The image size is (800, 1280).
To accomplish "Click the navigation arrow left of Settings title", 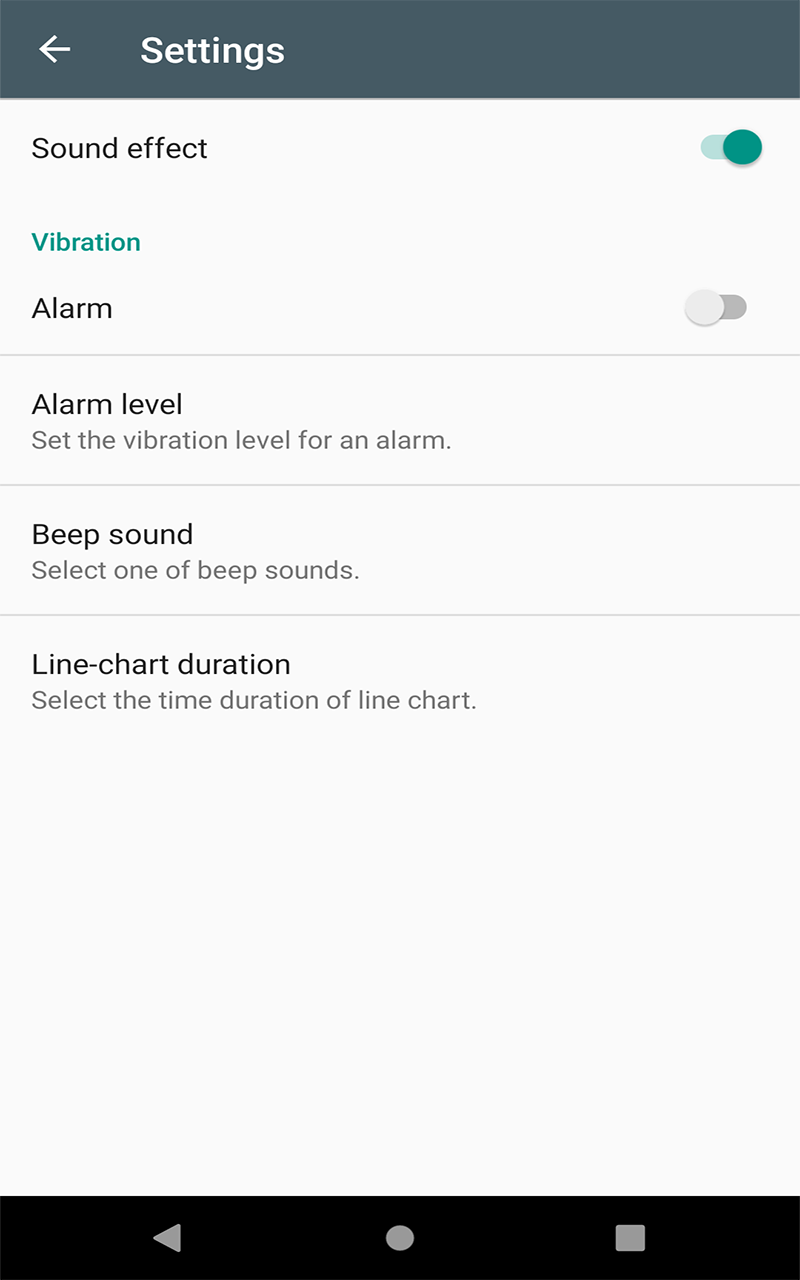I will point(55,49).
